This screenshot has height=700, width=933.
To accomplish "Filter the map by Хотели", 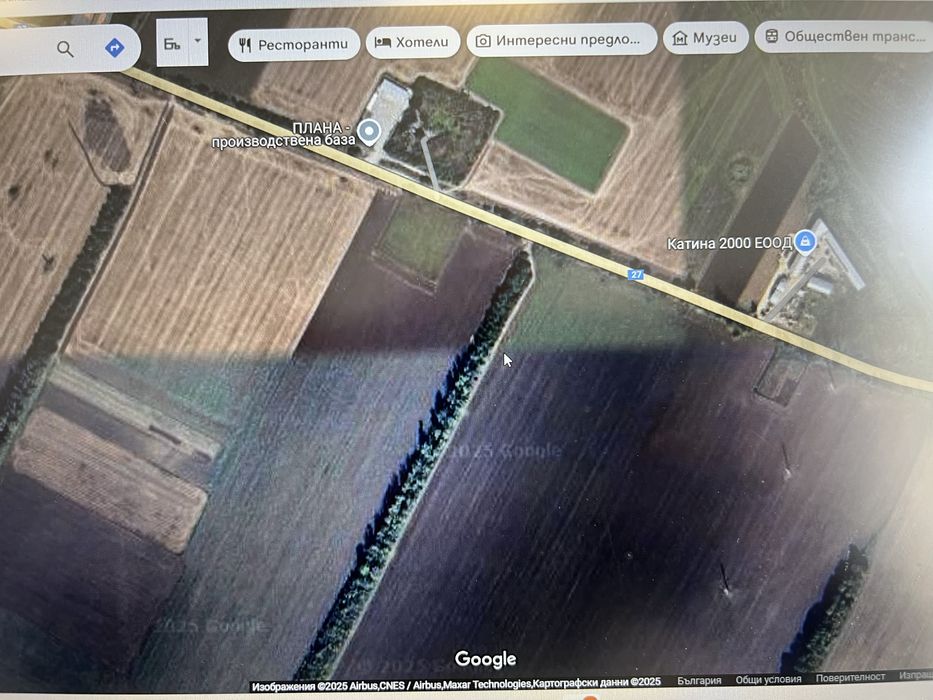I will pyautogui.click(x=413, y=42).
